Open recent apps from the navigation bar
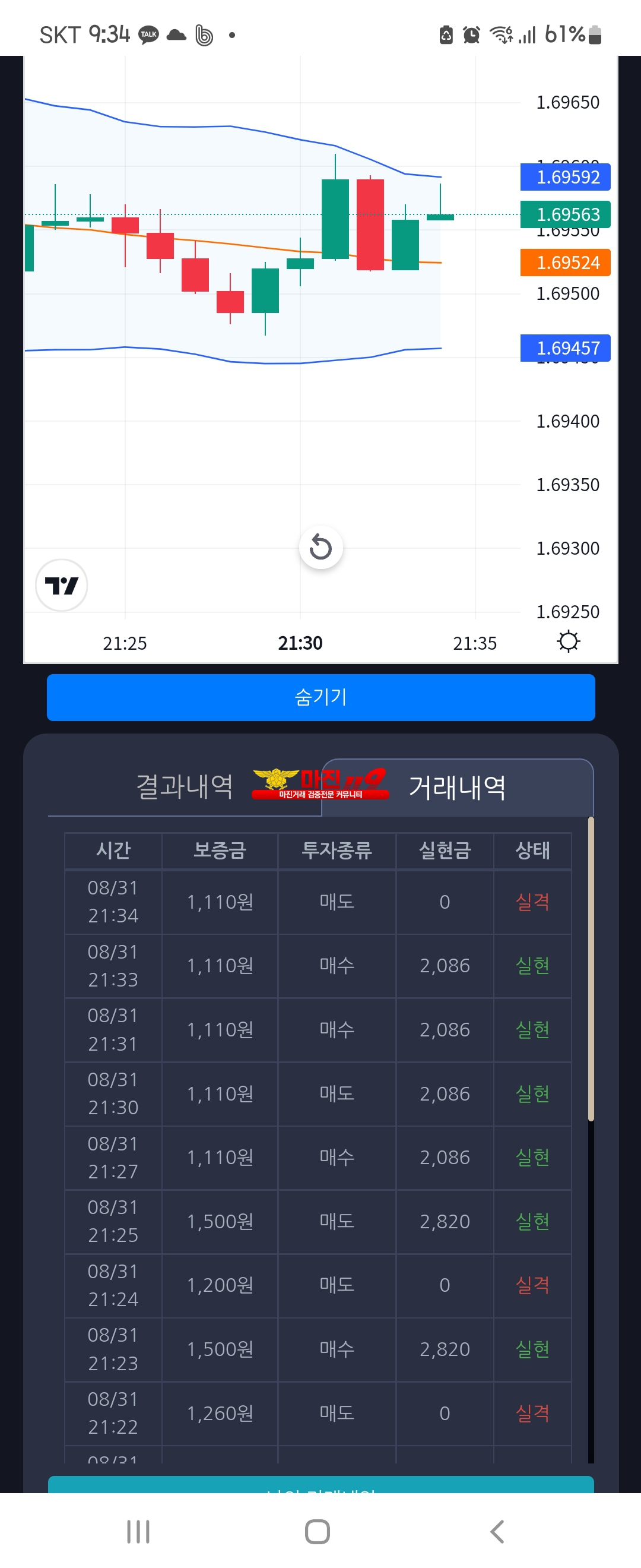Viewport: 641px width, 1568px height. point(138,1532)
